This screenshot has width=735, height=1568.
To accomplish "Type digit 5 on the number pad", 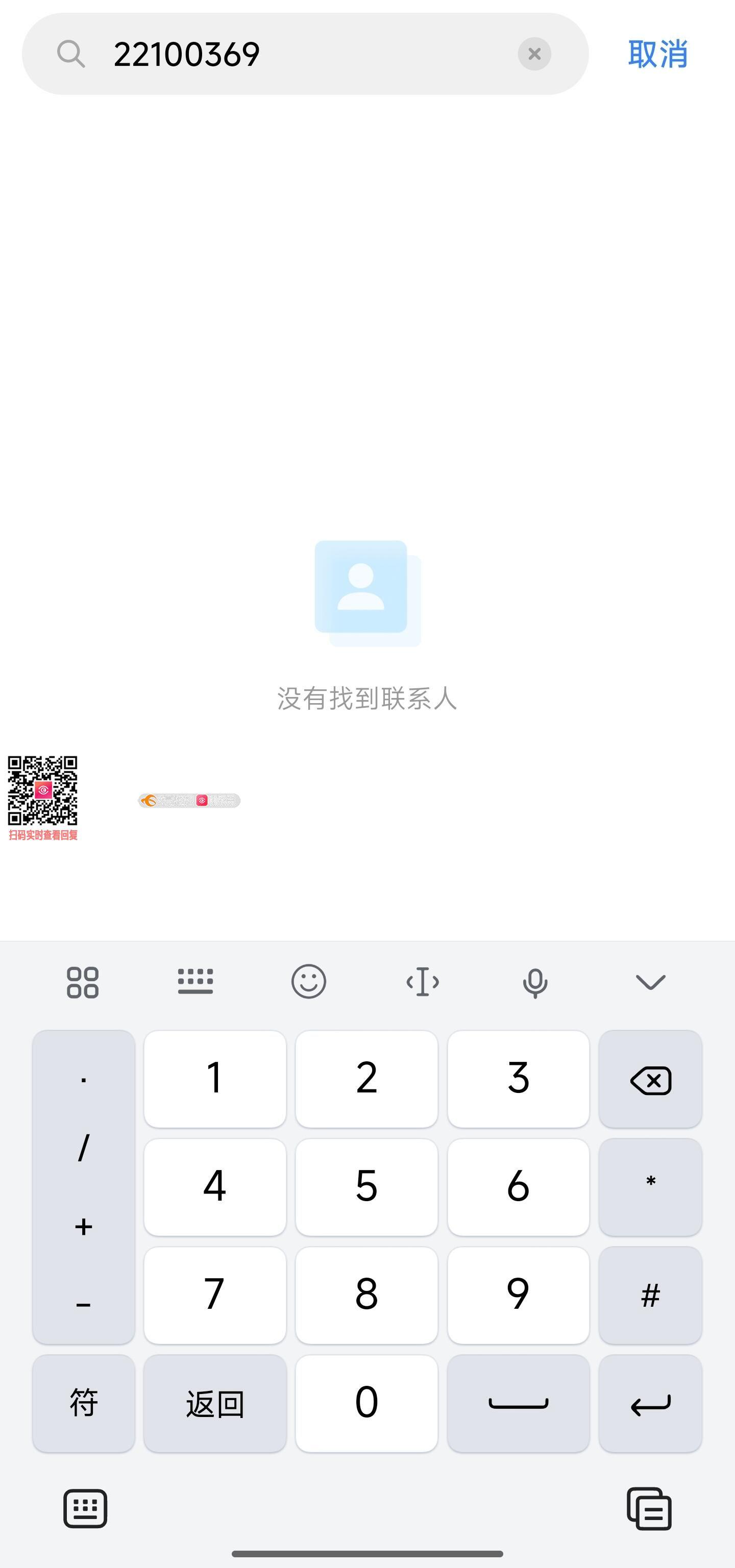I will pos(366,1186).
